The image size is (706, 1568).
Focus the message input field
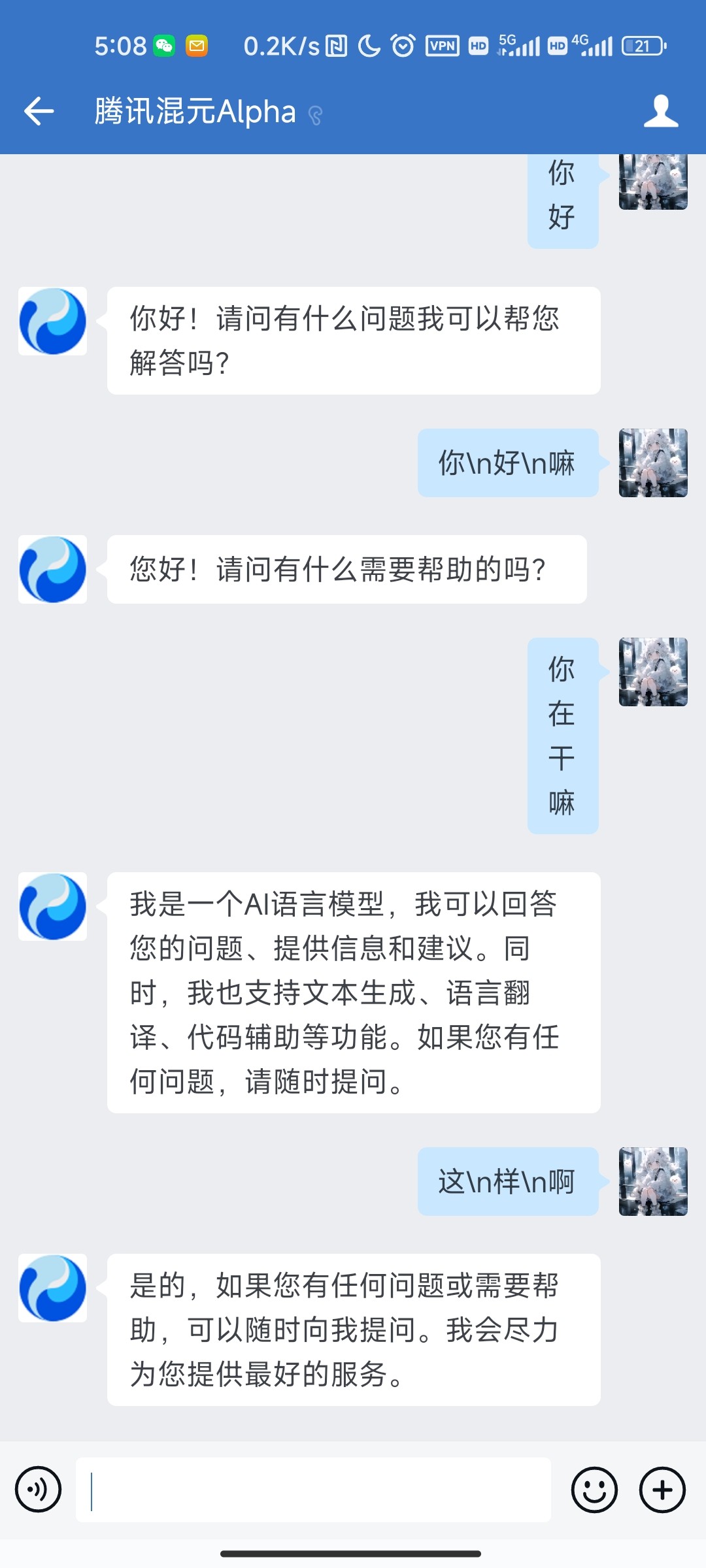click(x=313, y=1490)
